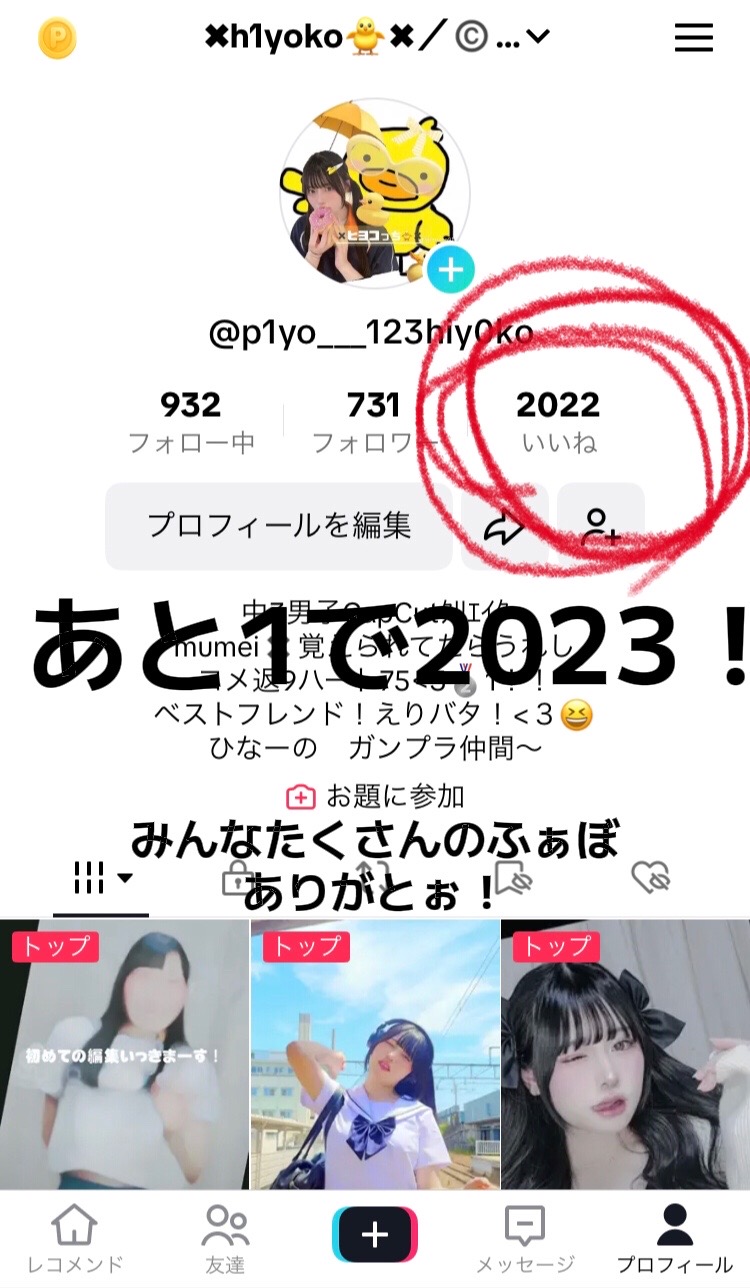Share the profile via the arrow button
The image size is (750, 1288).
(504, 526)
